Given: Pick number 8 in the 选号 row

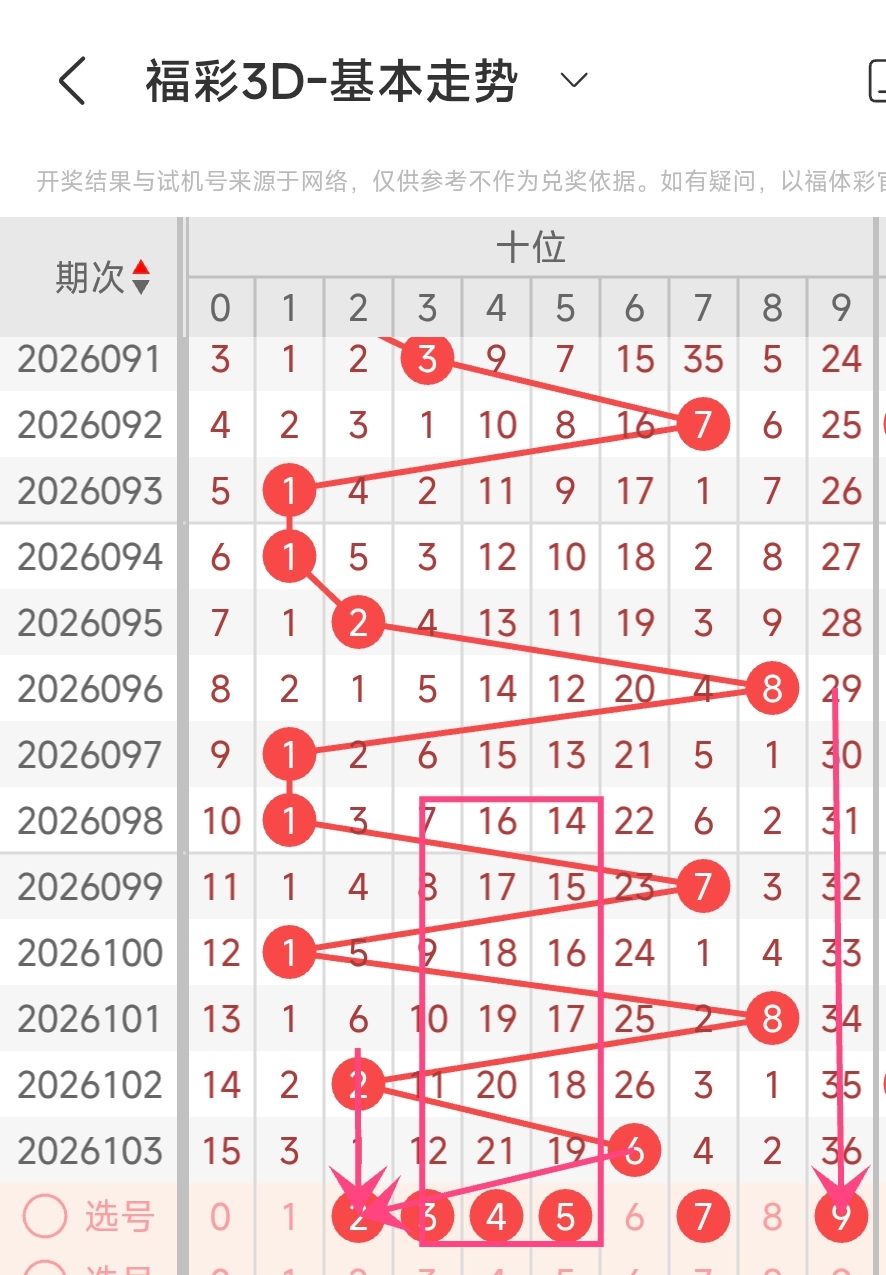Looking at the screenshot, I should click(772, 1217).
